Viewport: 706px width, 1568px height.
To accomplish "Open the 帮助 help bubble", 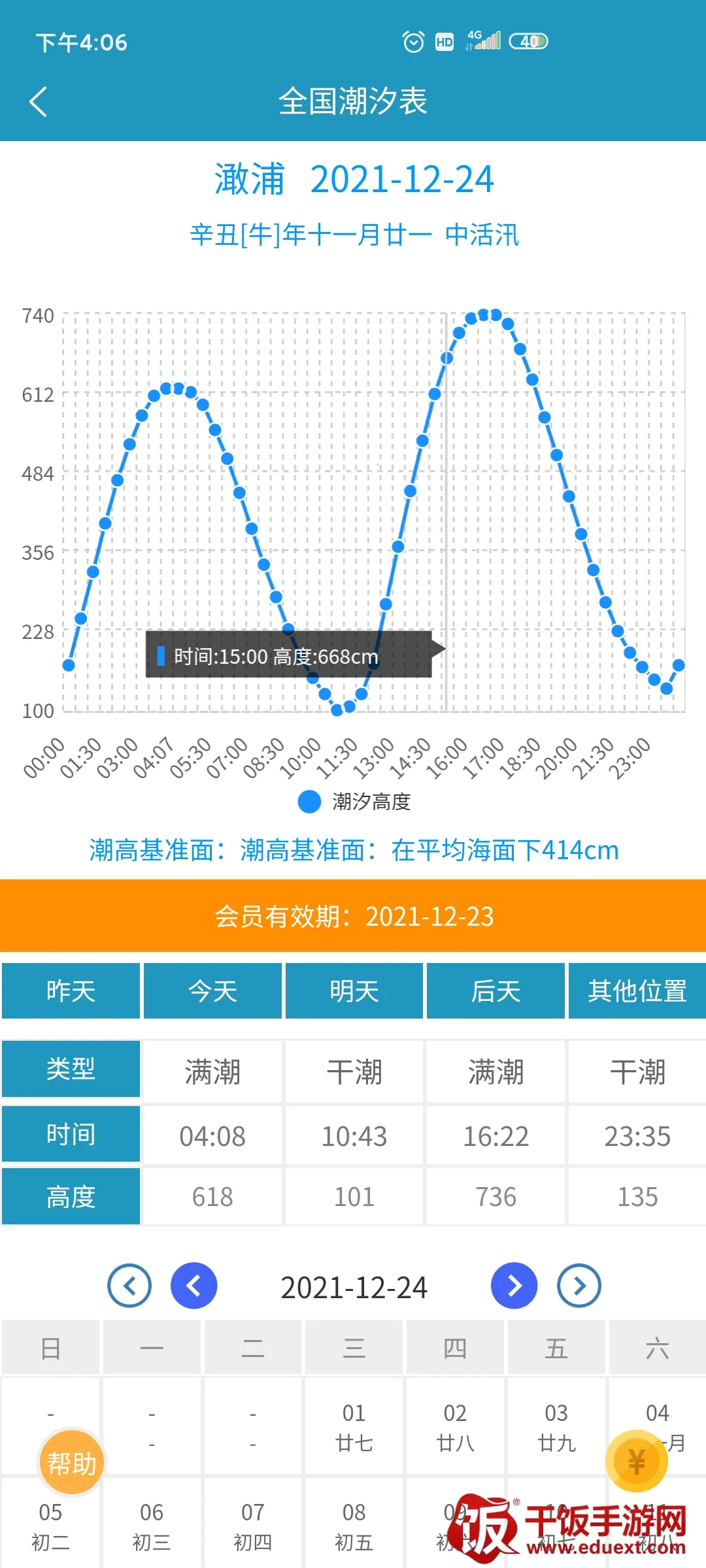I will [x=71, y=1462].
